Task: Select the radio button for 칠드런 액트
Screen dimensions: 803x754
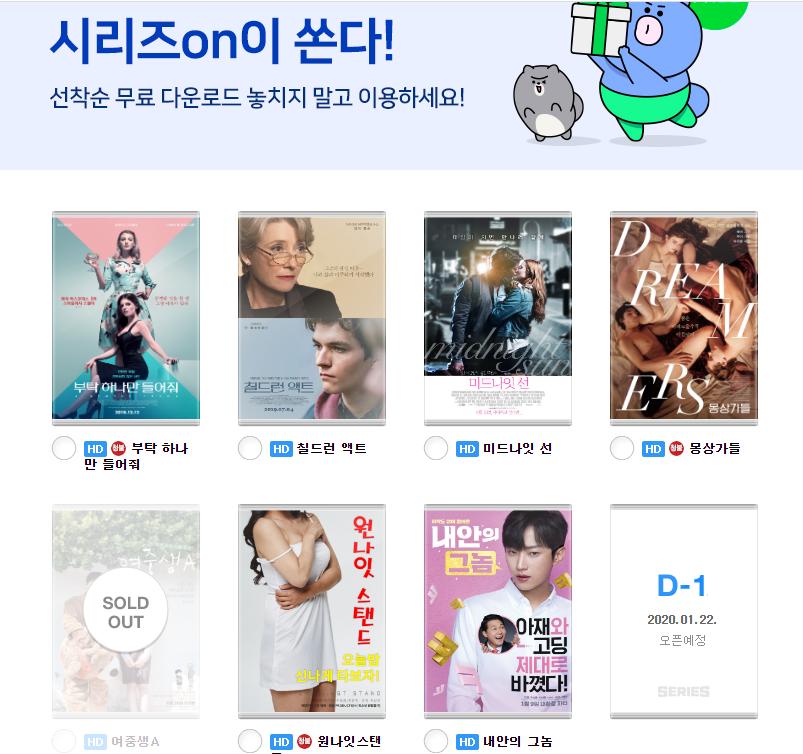Action: point(250,448)
